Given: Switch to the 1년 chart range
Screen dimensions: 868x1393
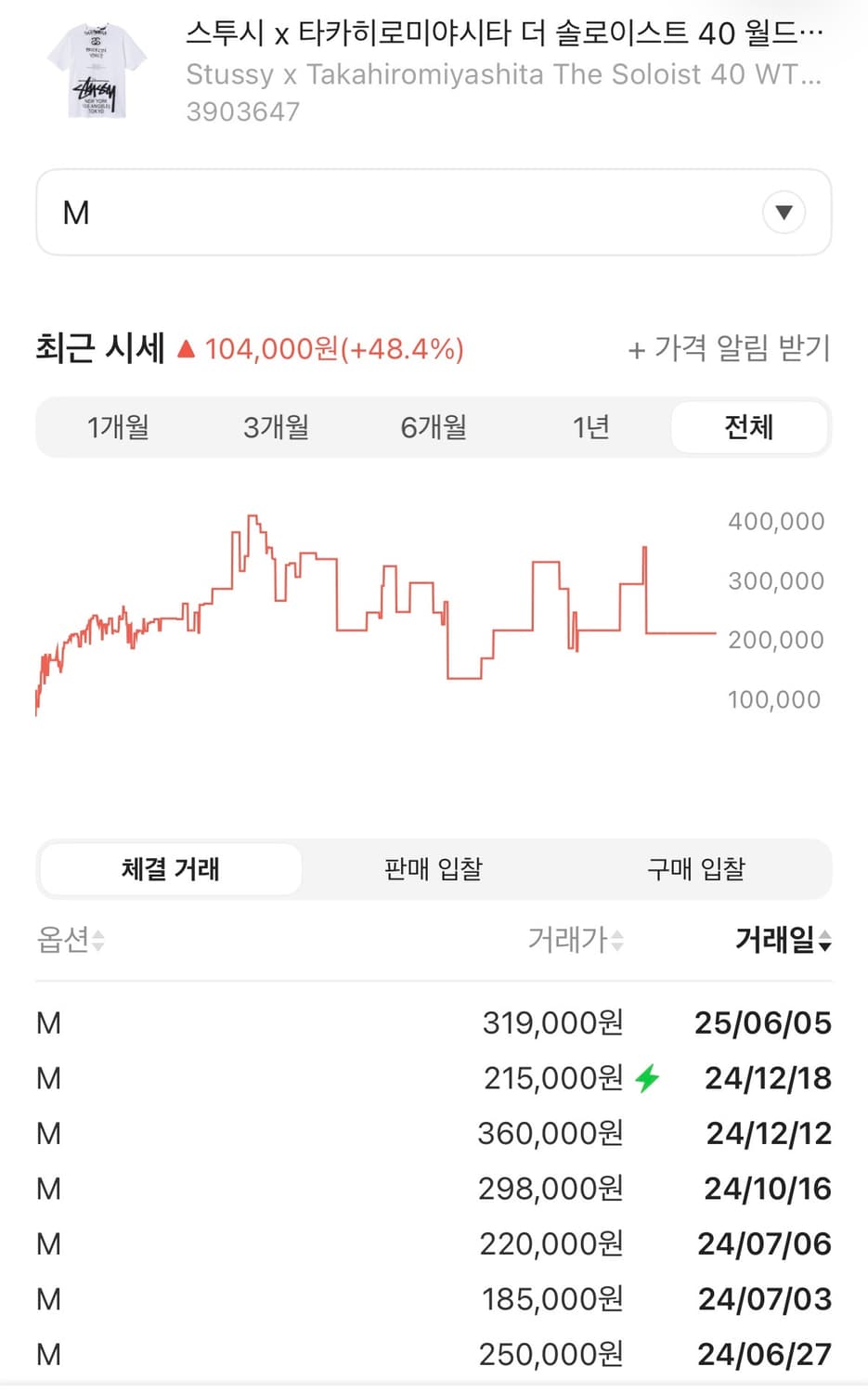Looking at the screenshot, I should (591, 427).
